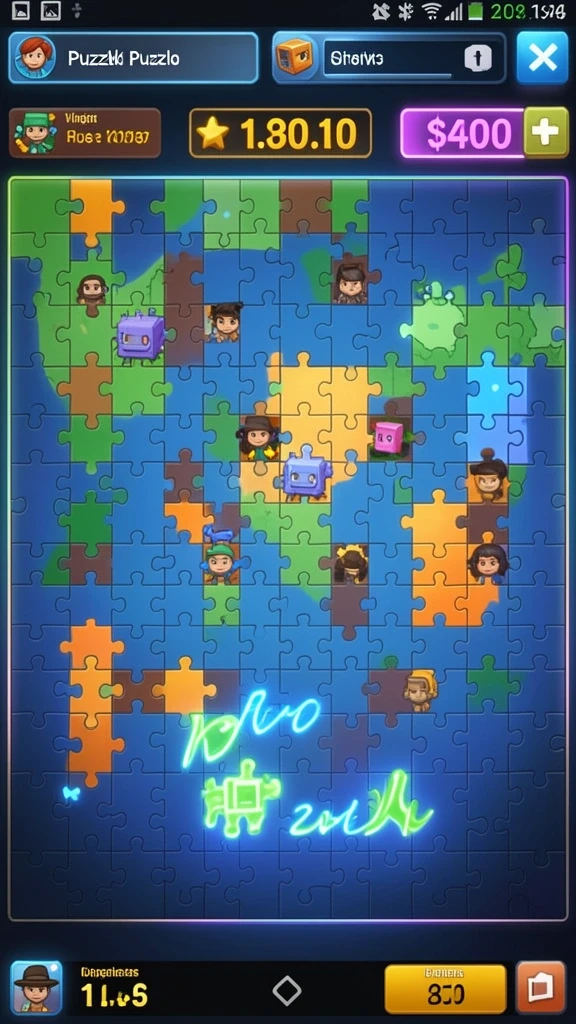Tap the diamond home button

click(287, 991)
